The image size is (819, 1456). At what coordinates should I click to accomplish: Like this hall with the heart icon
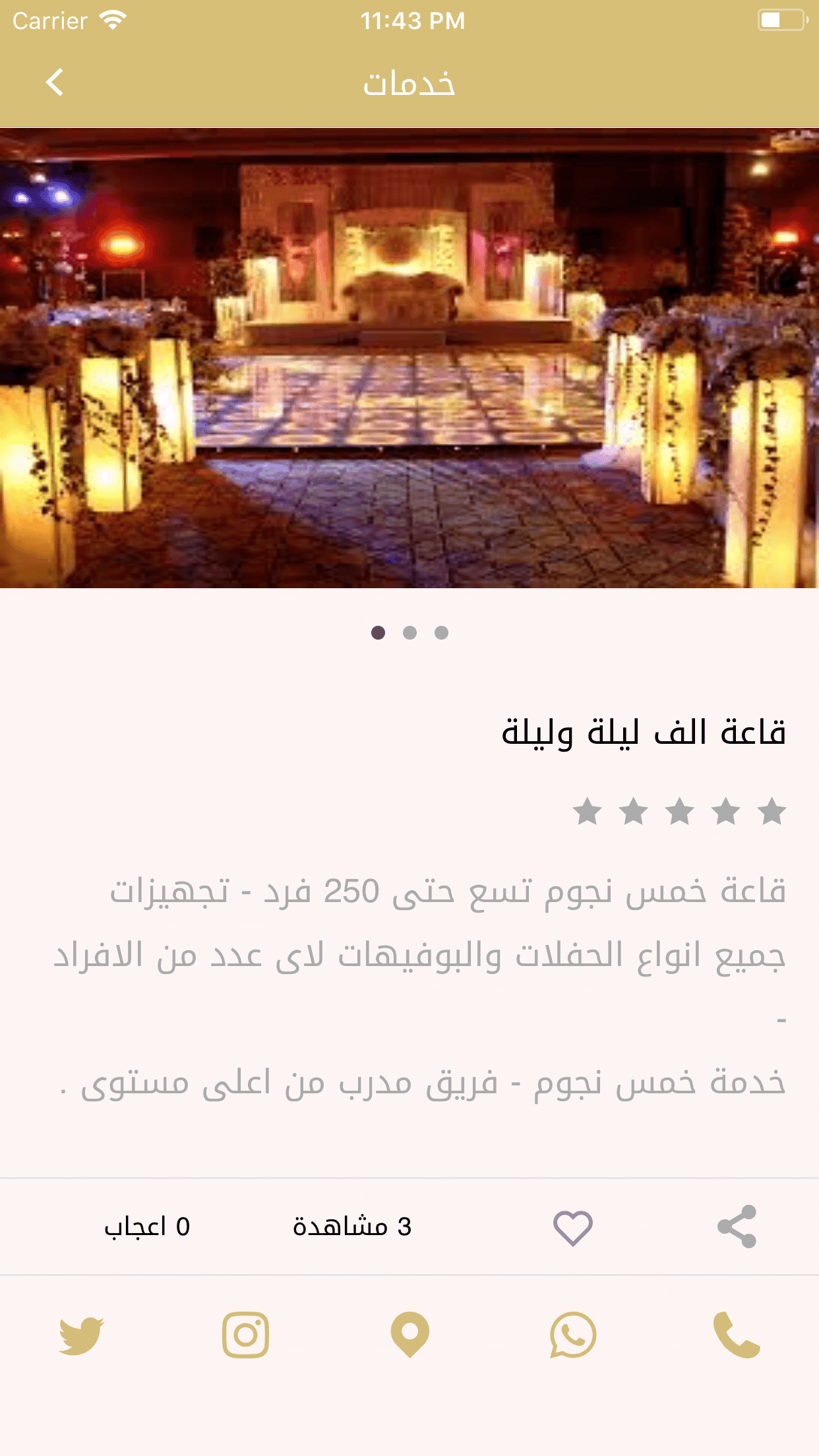tap(572, 1228)
